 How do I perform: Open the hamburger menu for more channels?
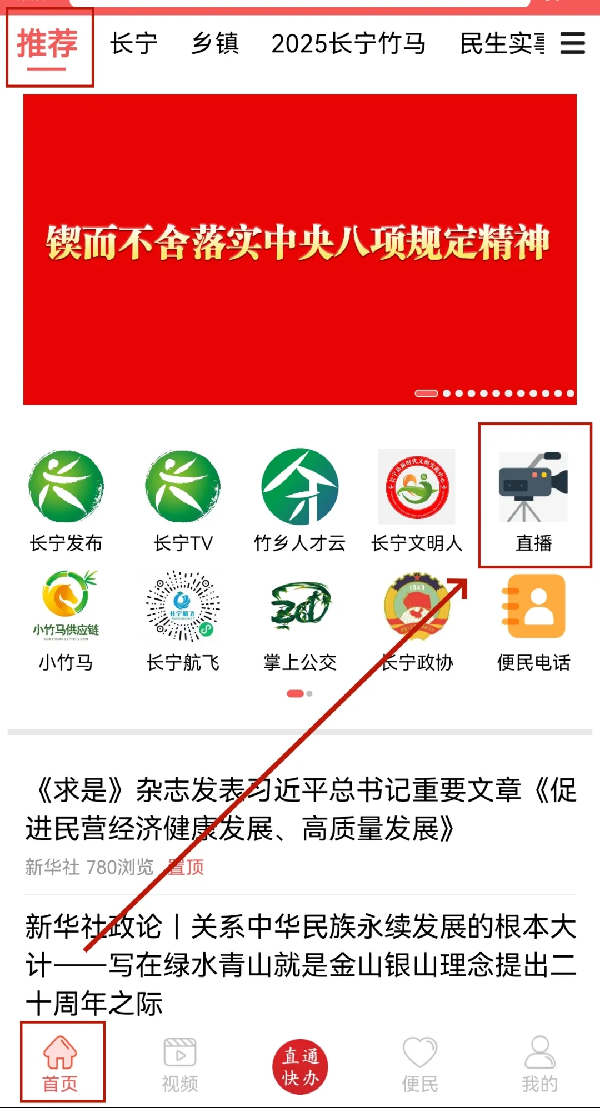572,44
